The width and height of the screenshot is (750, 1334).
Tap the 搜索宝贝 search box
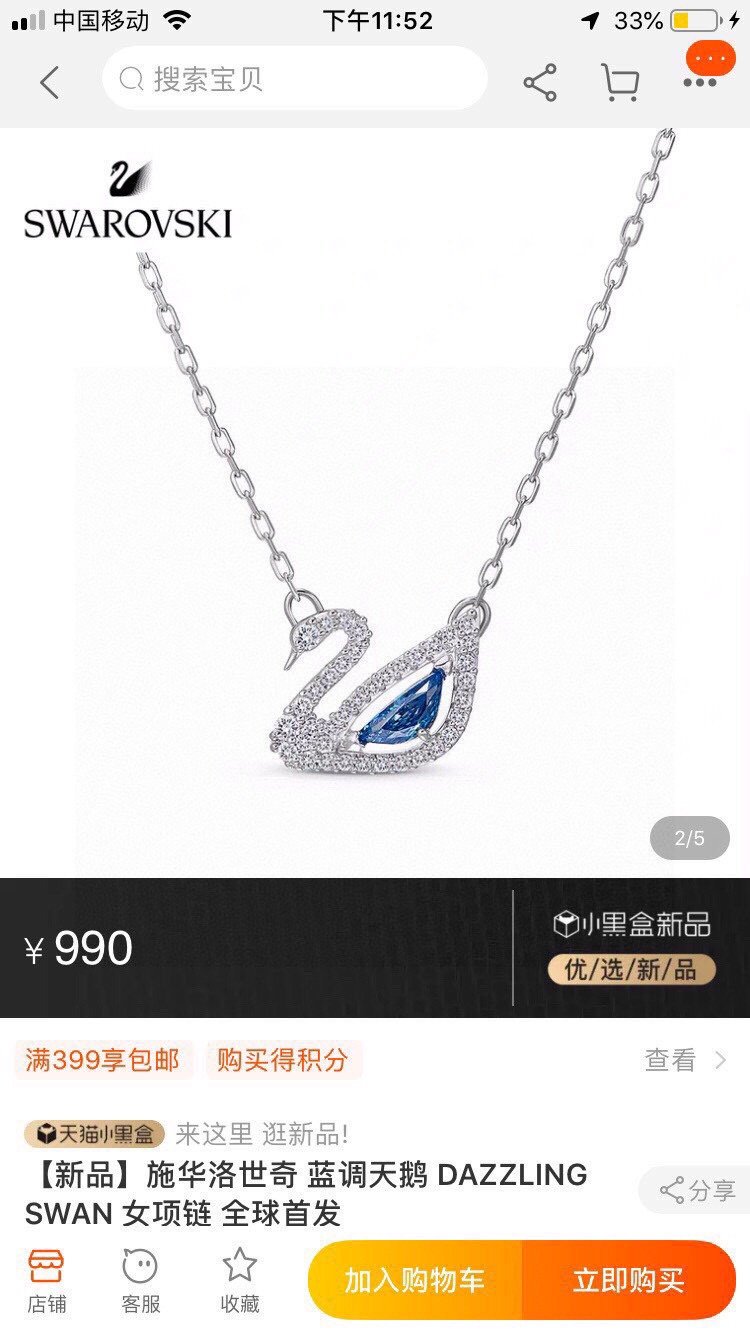pyautogui.click(x=294, y=79)
